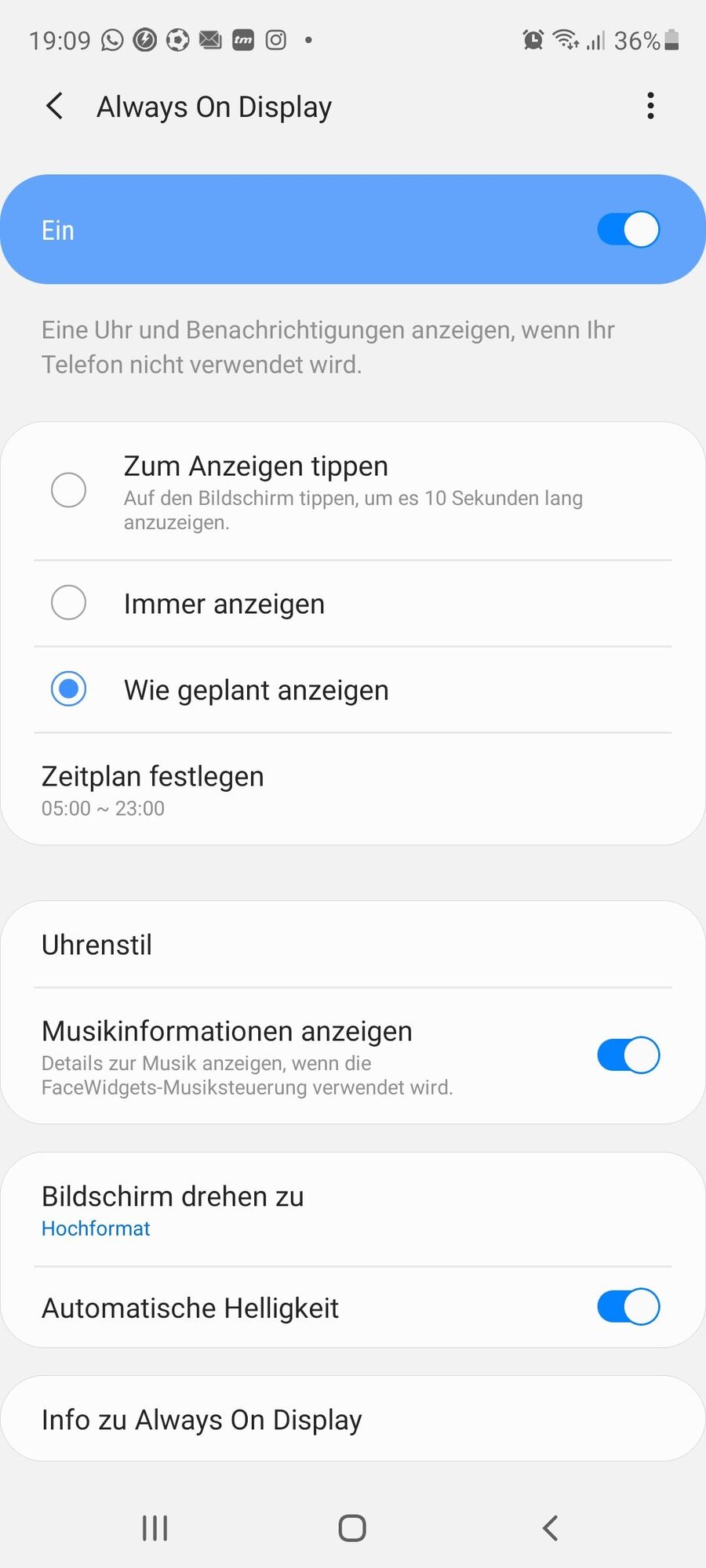Tap the system home button
Screen dimensions: 706x1568
point(352,1527)
